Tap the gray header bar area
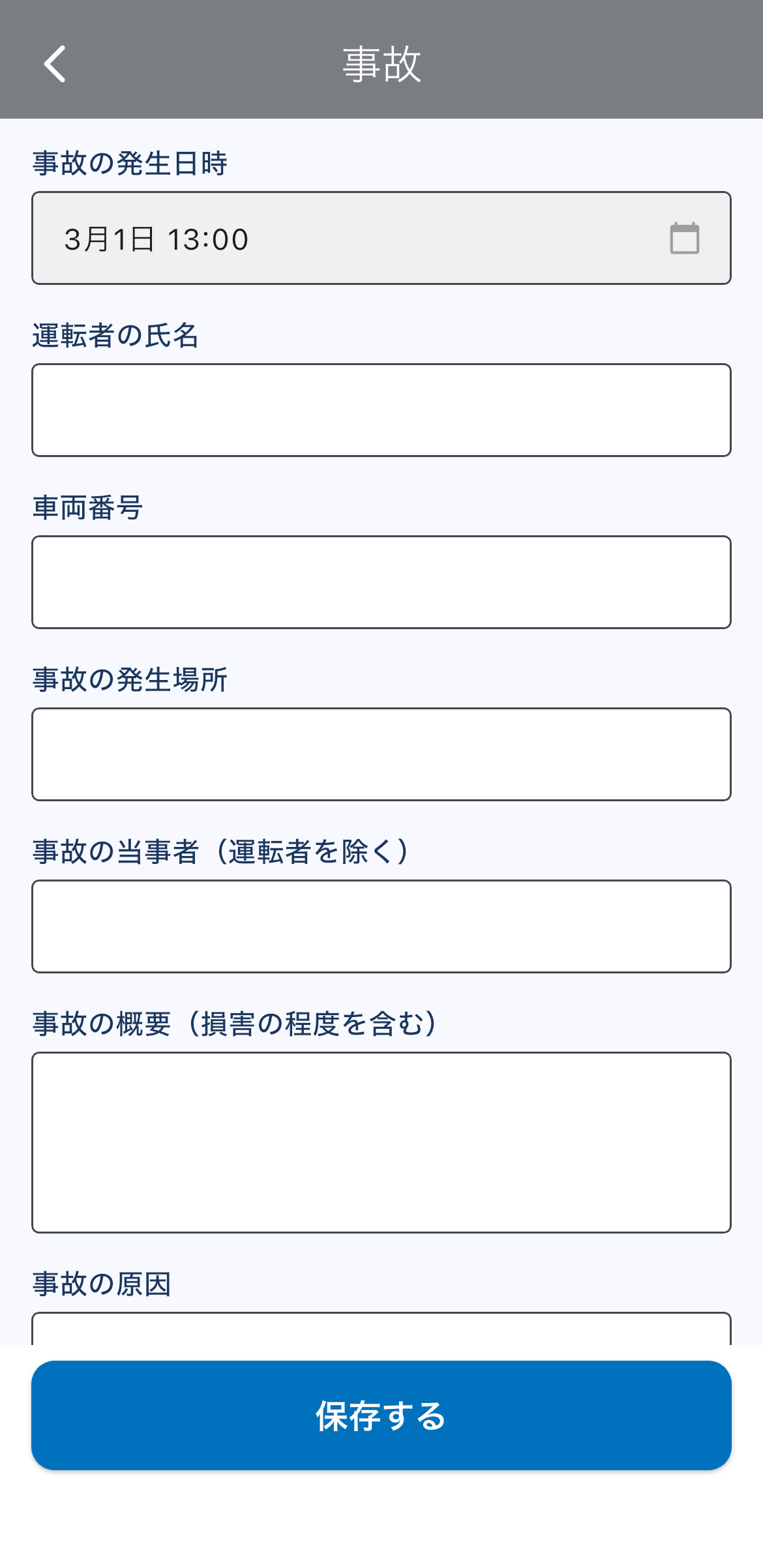The height and width of the screenshot is (1568, 763). click(x=554, y=59)
